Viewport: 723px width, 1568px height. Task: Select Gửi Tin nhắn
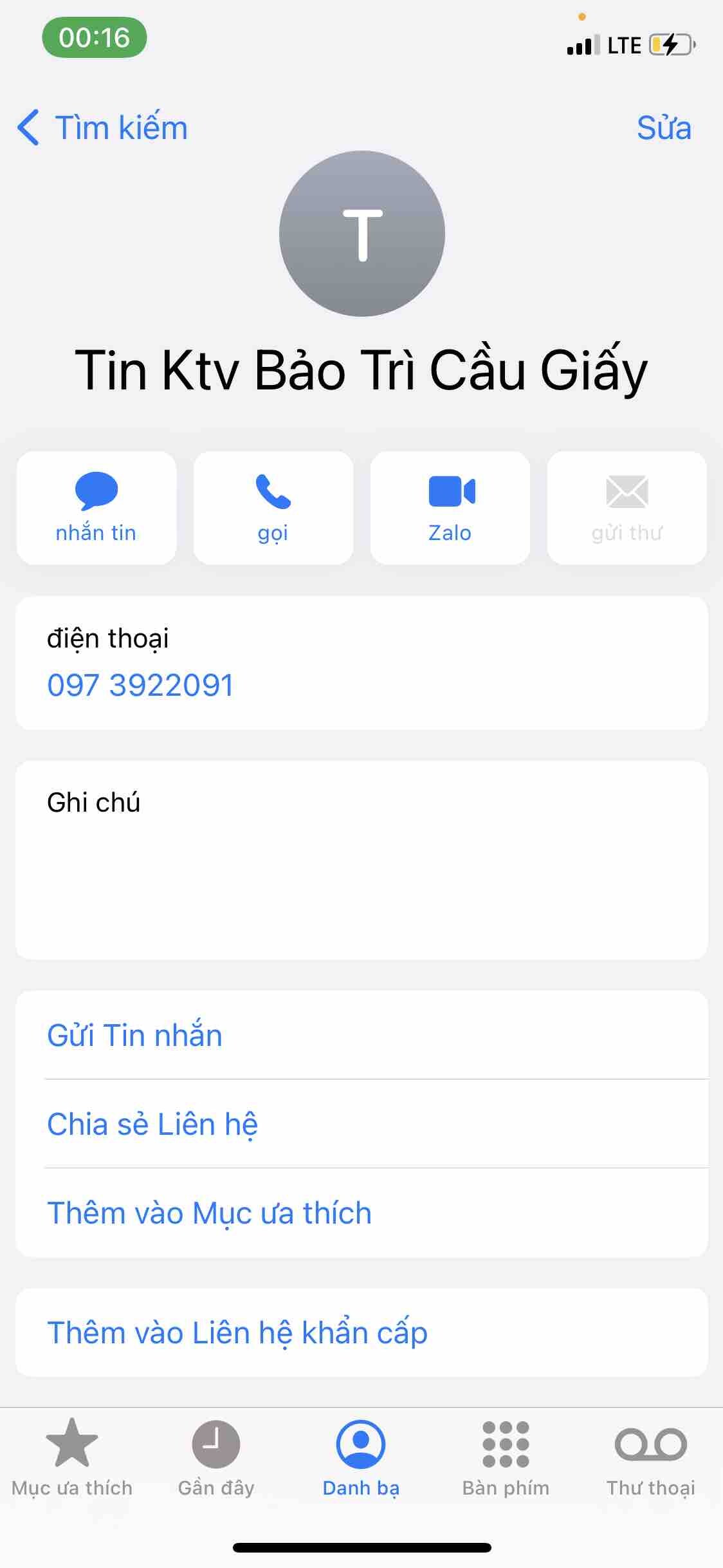coord(135,1035)
